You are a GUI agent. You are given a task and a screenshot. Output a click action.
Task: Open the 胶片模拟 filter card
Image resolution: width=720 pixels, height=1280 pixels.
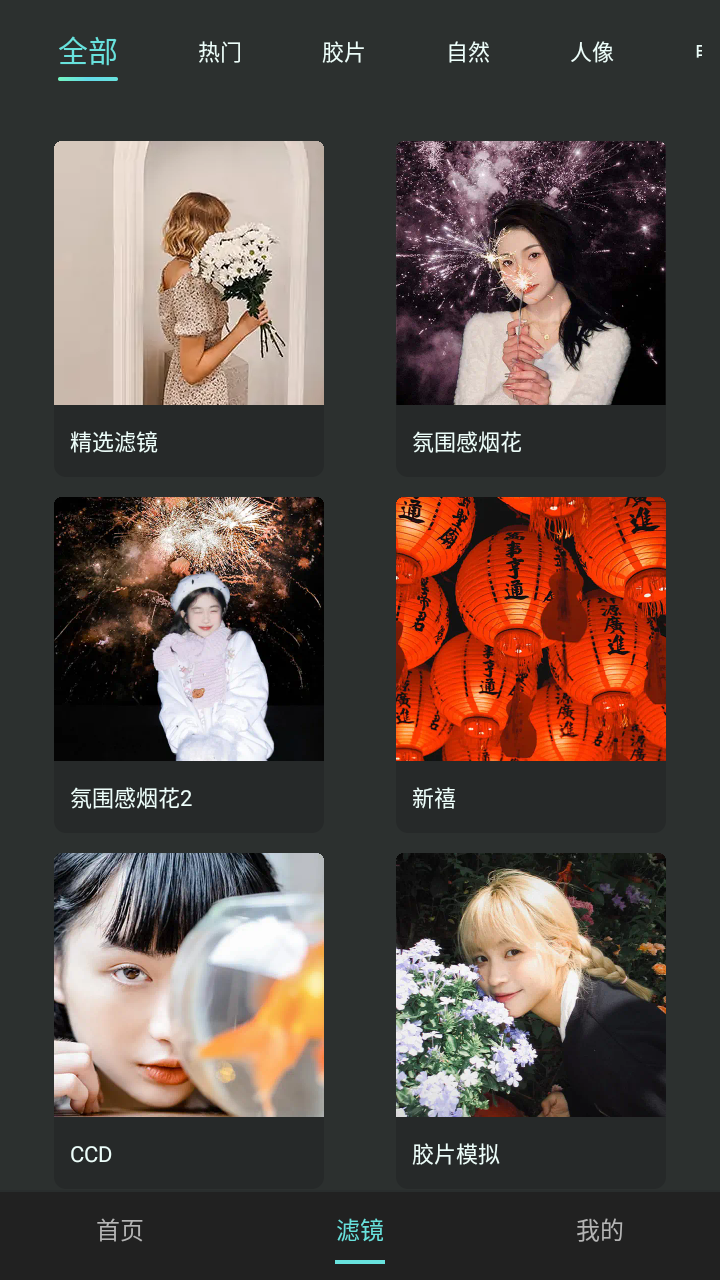point(531,1019)
